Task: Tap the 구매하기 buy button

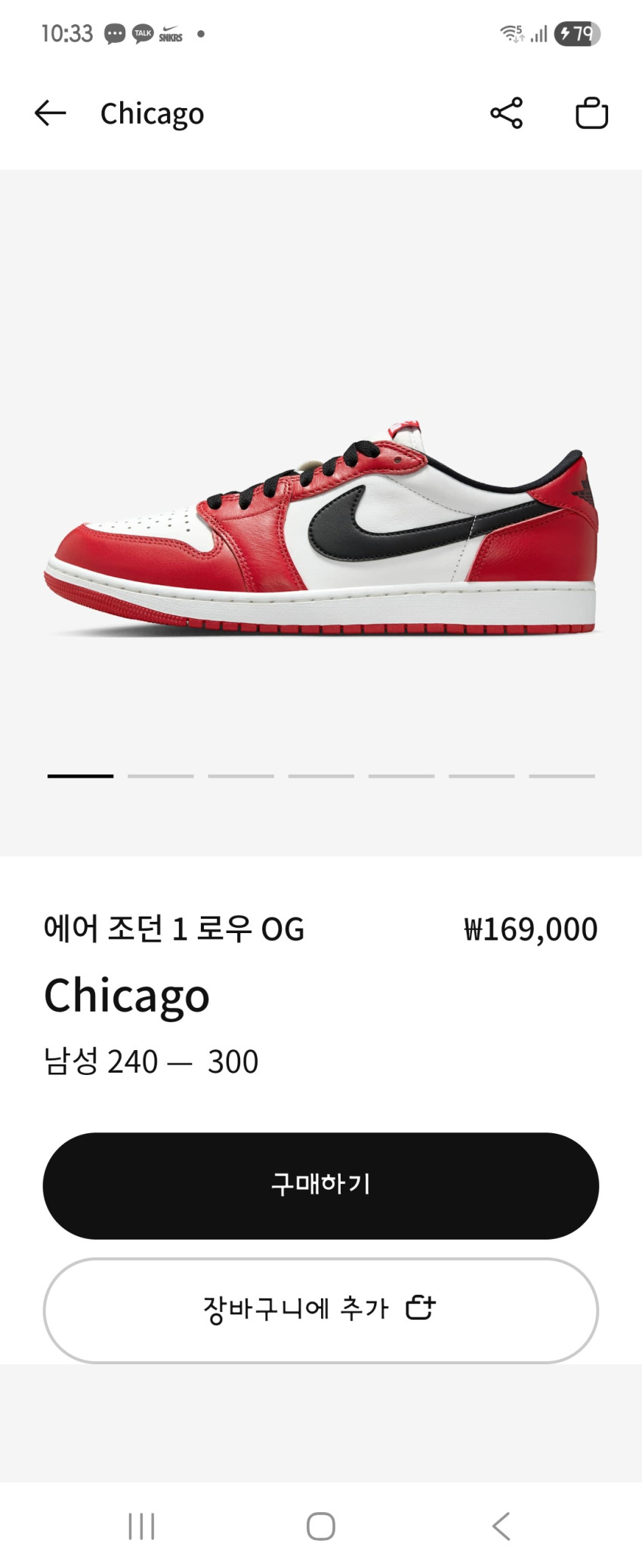Action: click(x=320, y=1185)
